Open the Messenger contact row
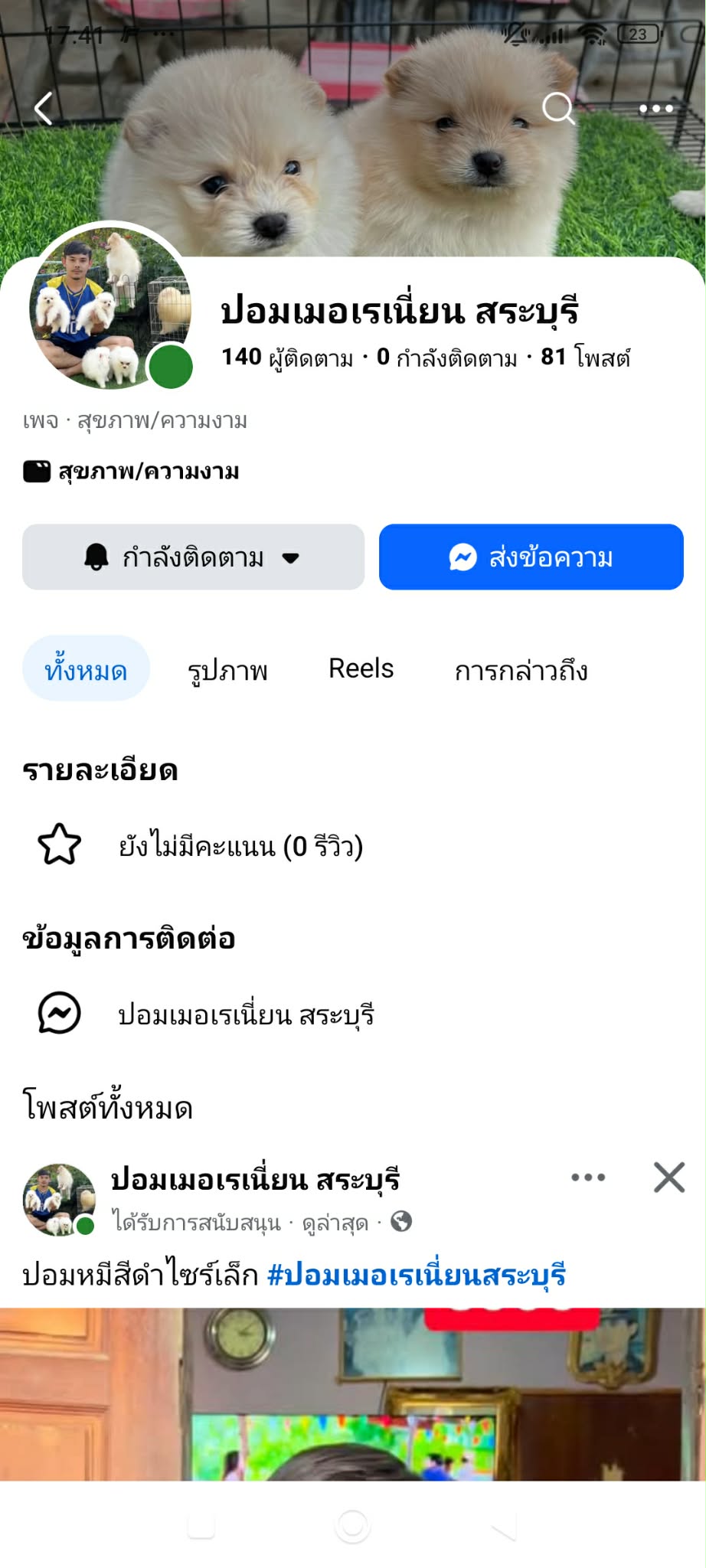The width and height of the screenshot is (706, 1568). pyautogui.click(x=245, y=1014)
